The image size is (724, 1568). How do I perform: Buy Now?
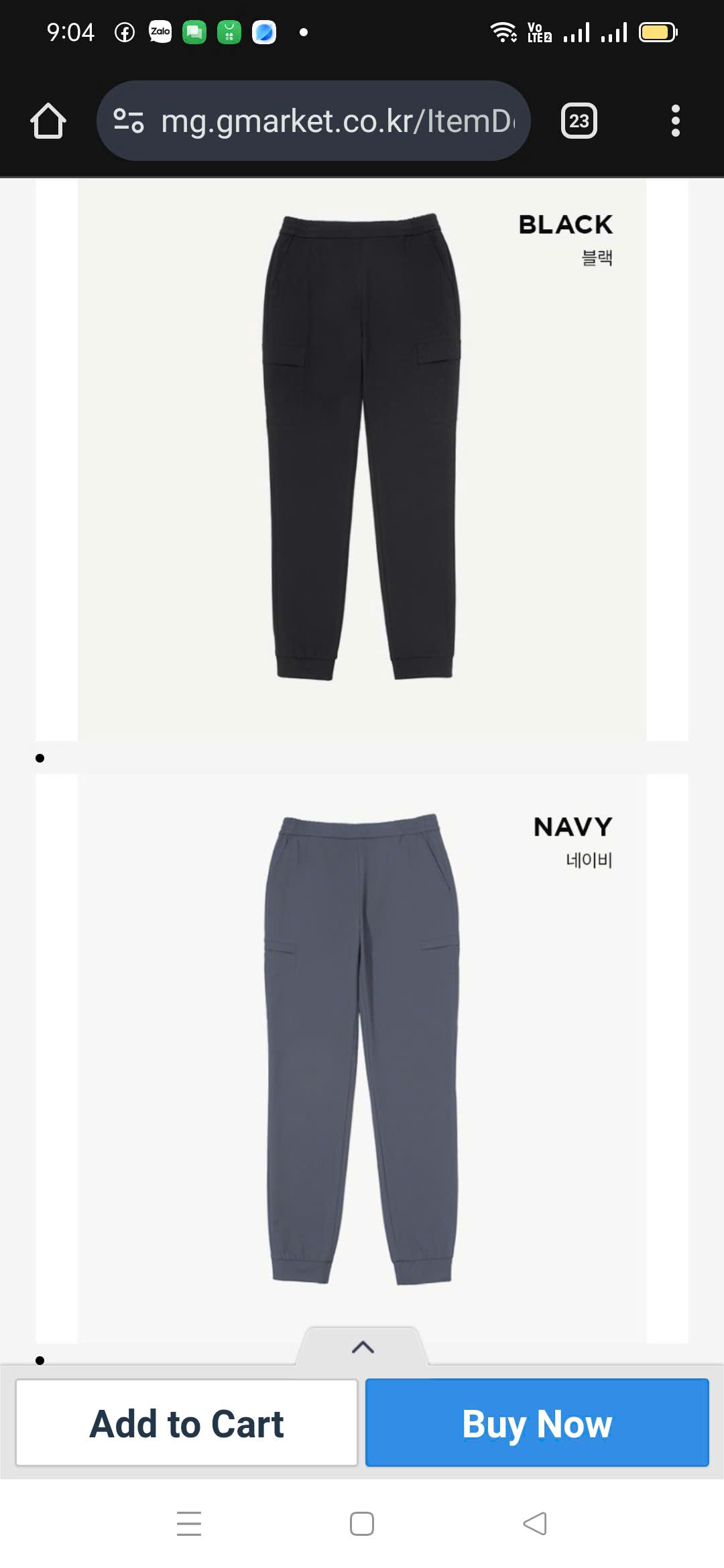[x=537, y=1423]
